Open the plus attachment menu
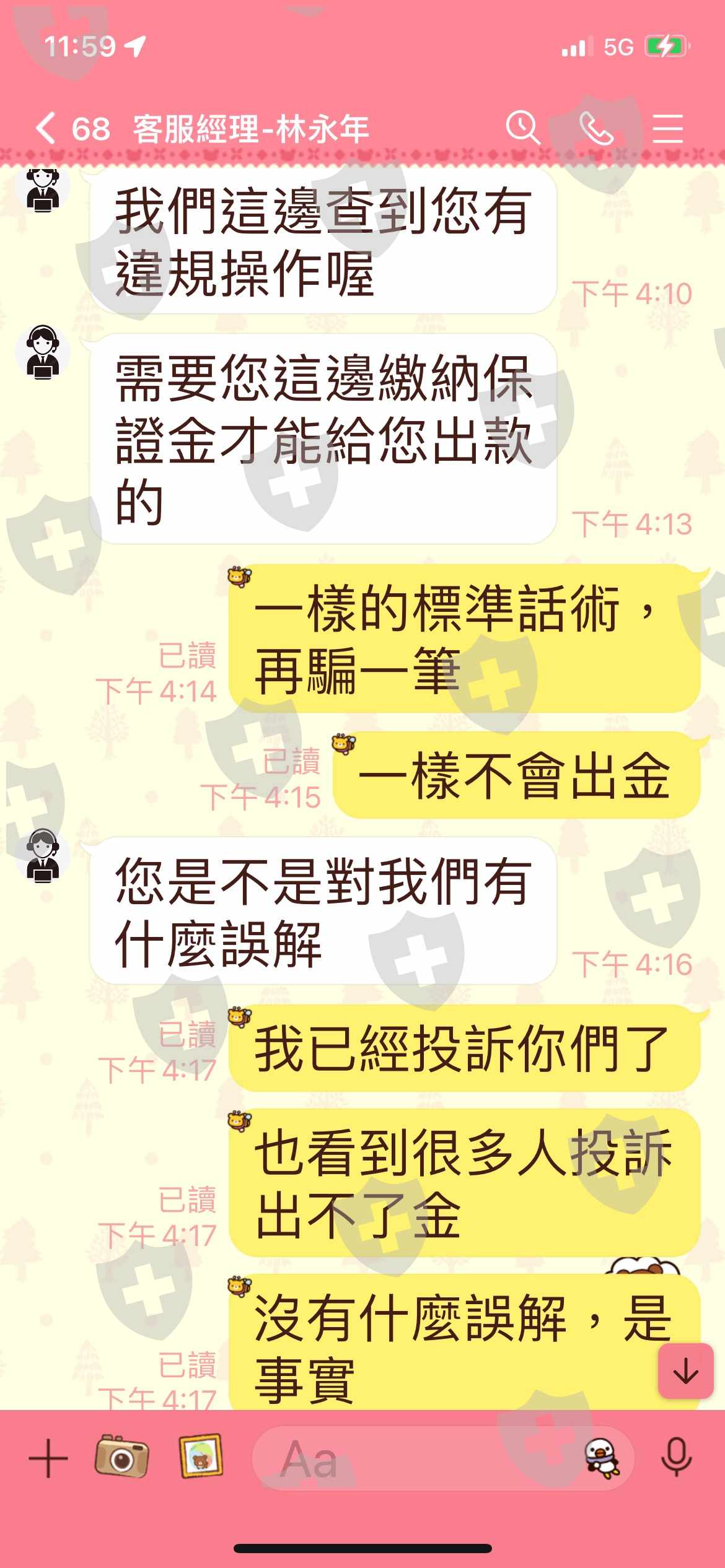 click(48, 1458)
